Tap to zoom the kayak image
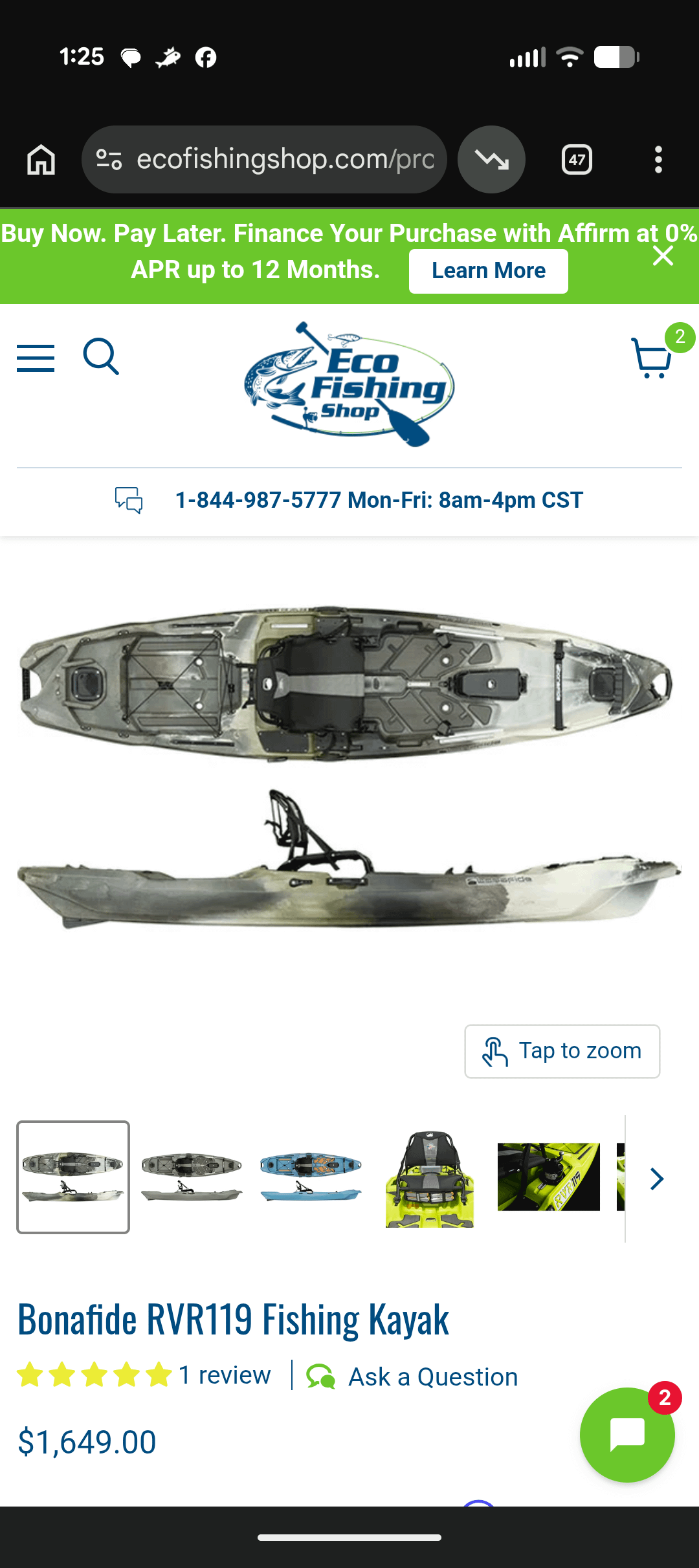This screenshot has width=699, height=1568. point(562,1051)
